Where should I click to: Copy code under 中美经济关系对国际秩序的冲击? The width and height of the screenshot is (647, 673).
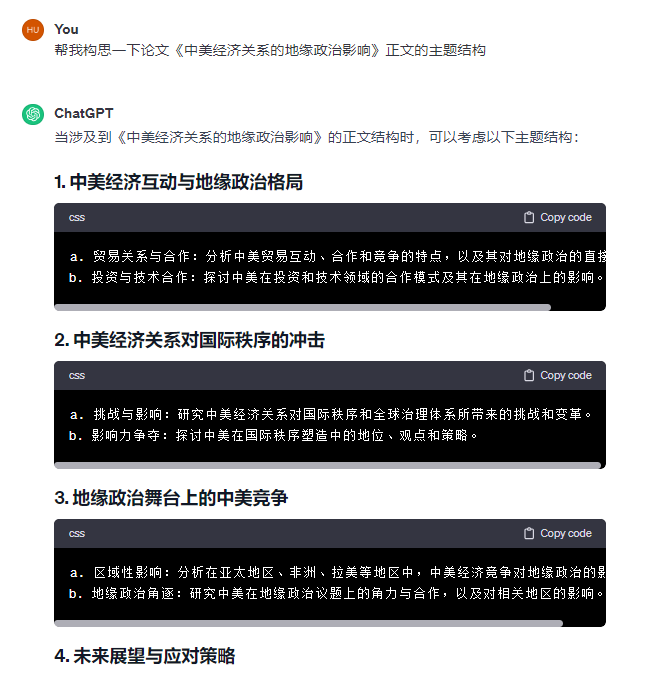pos(557,375)
